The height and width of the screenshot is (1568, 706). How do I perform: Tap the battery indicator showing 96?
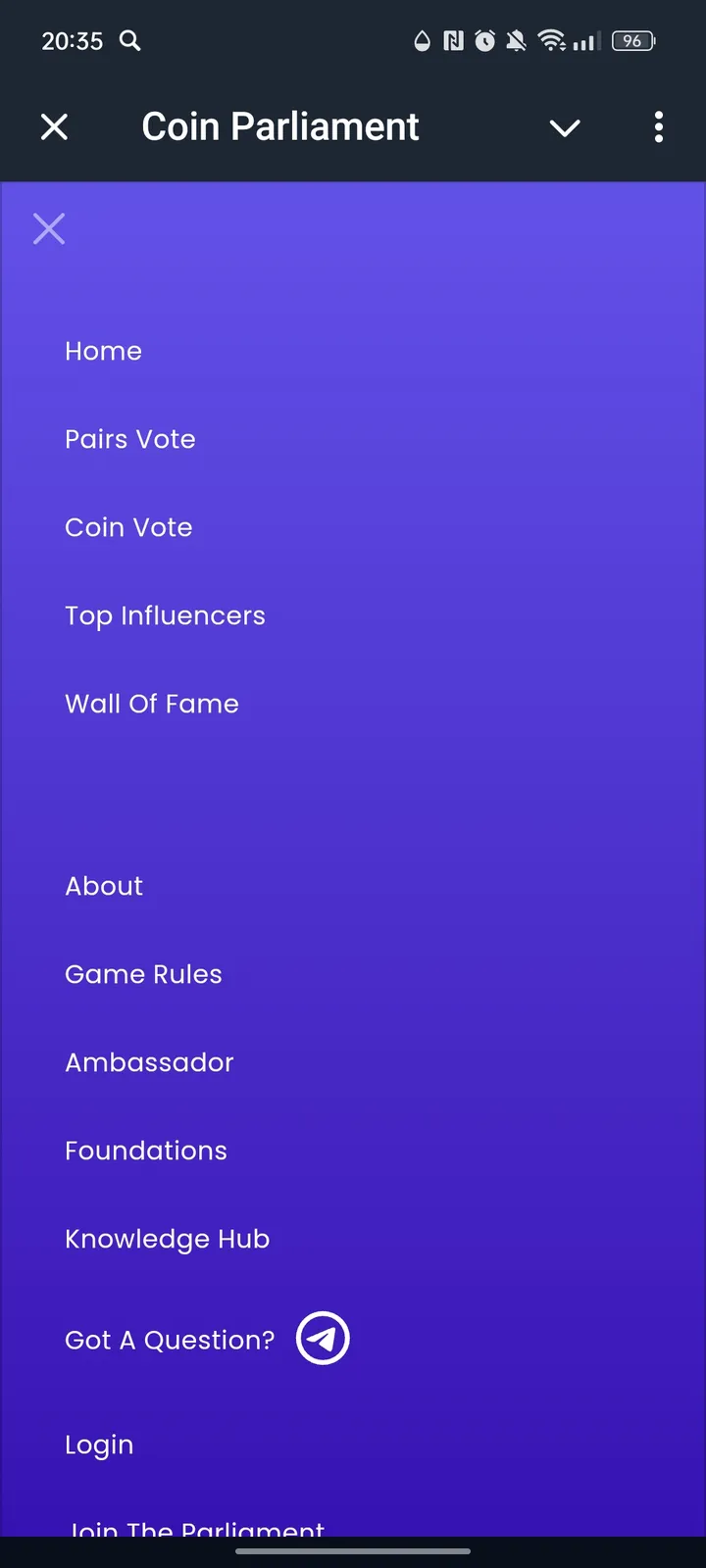coord(632,41)
